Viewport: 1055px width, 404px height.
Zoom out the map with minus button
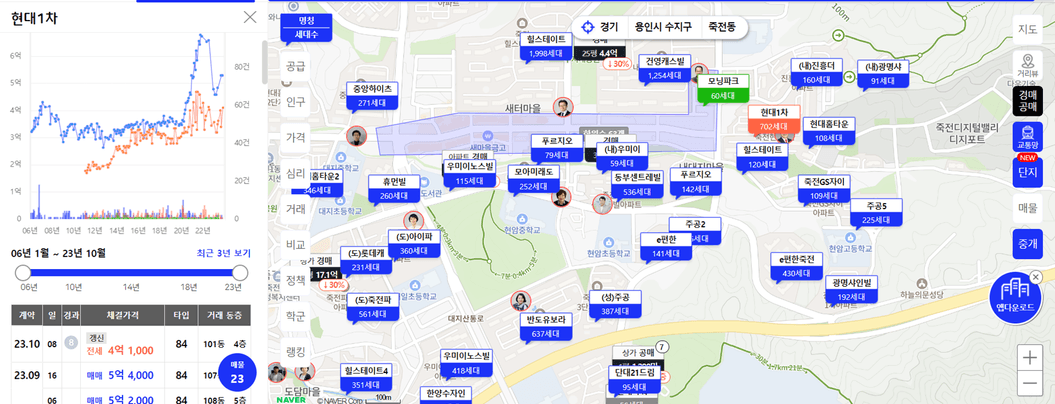click(x=1029, y=384)
